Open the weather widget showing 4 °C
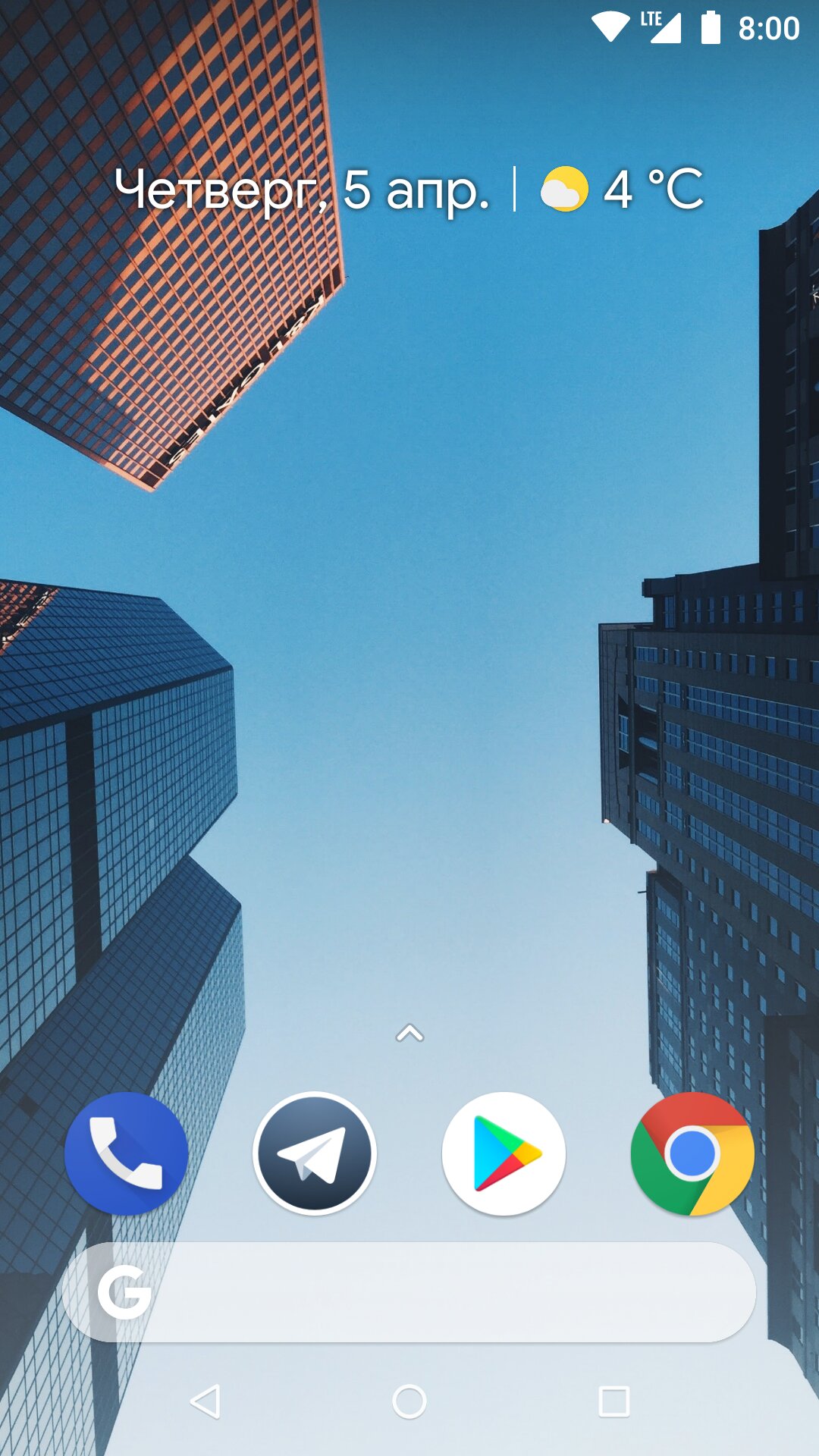 click(622, 189)
